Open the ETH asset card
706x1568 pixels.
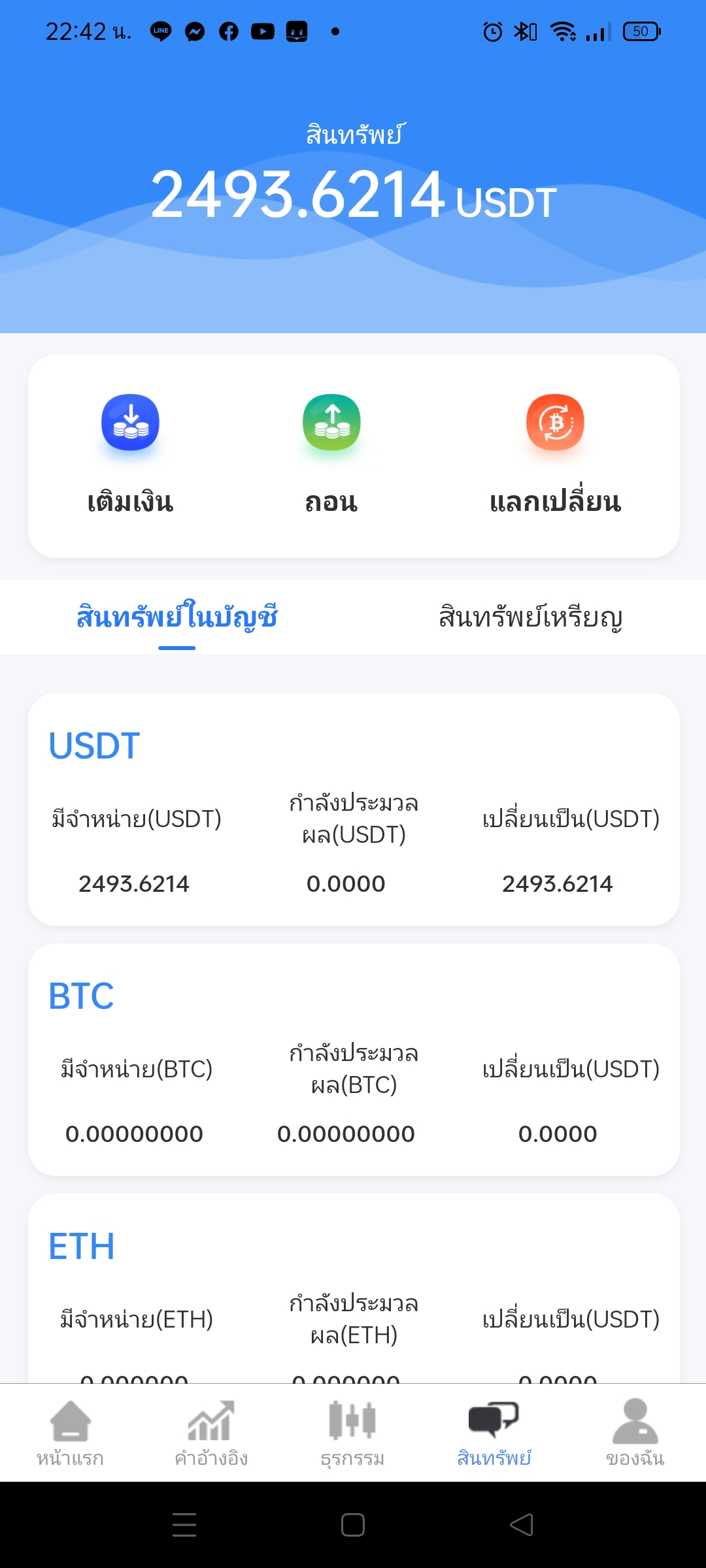tap(354, 1288)
